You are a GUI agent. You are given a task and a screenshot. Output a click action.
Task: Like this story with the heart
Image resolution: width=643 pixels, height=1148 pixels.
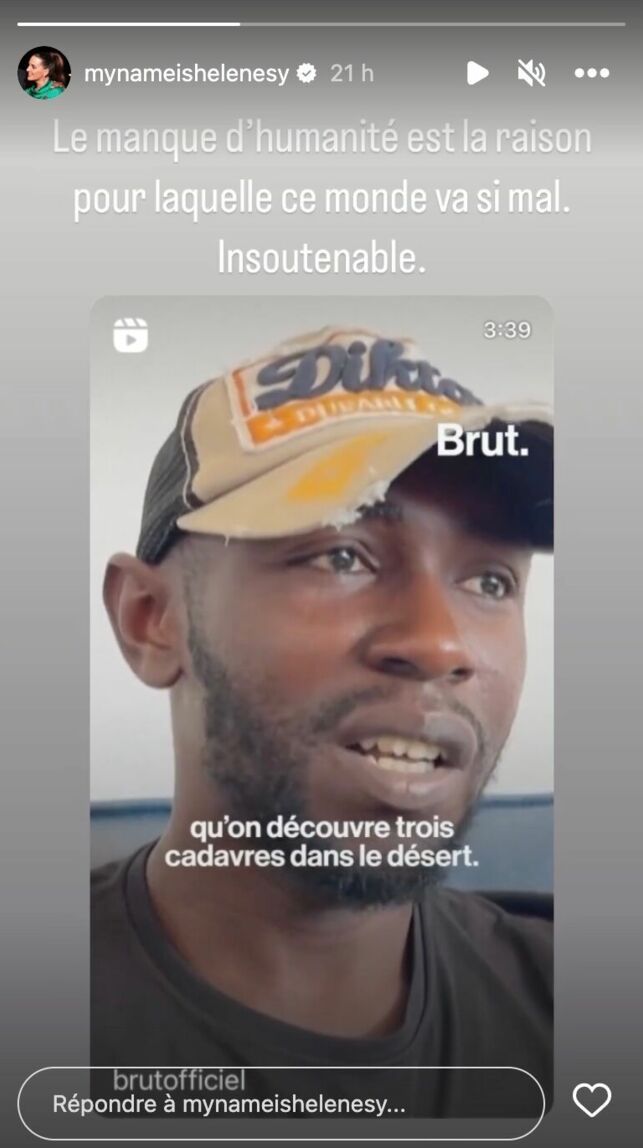(591, 1101)
